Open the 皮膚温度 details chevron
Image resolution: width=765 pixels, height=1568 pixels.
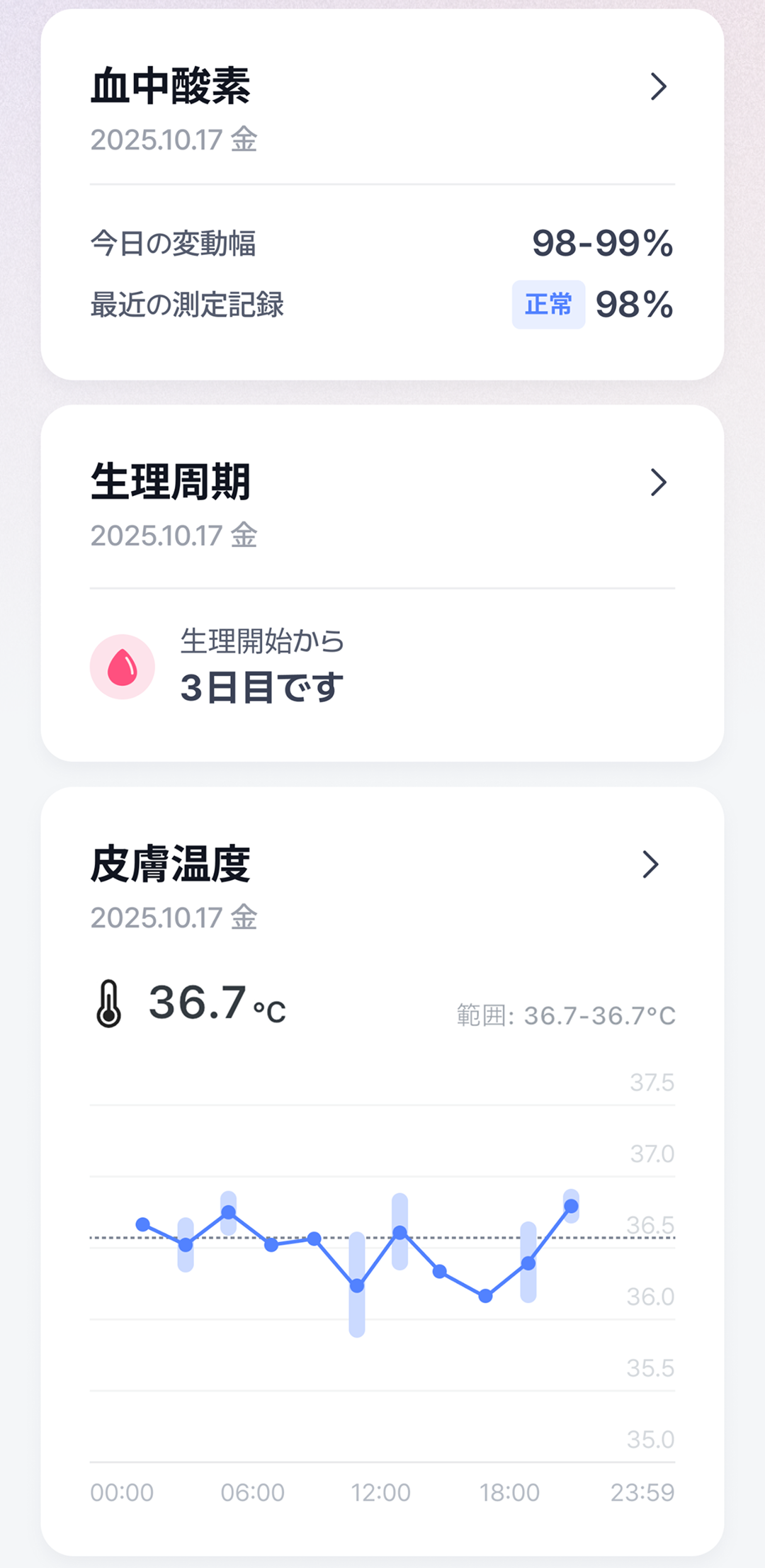650,864
